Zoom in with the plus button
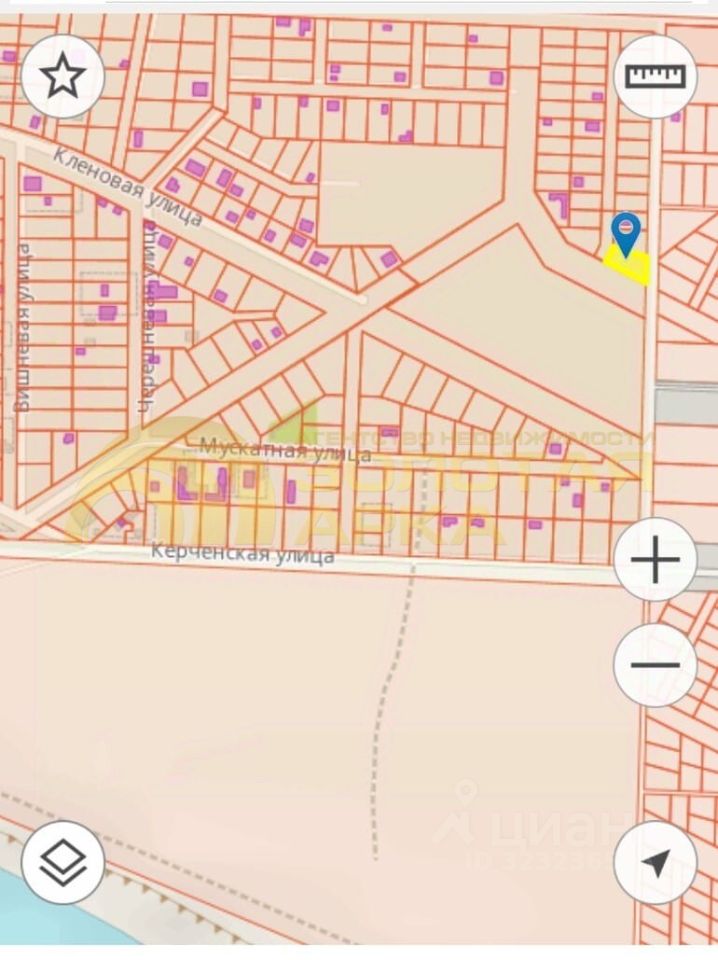This screenshot has width=718, height=960. coord(655,560)
